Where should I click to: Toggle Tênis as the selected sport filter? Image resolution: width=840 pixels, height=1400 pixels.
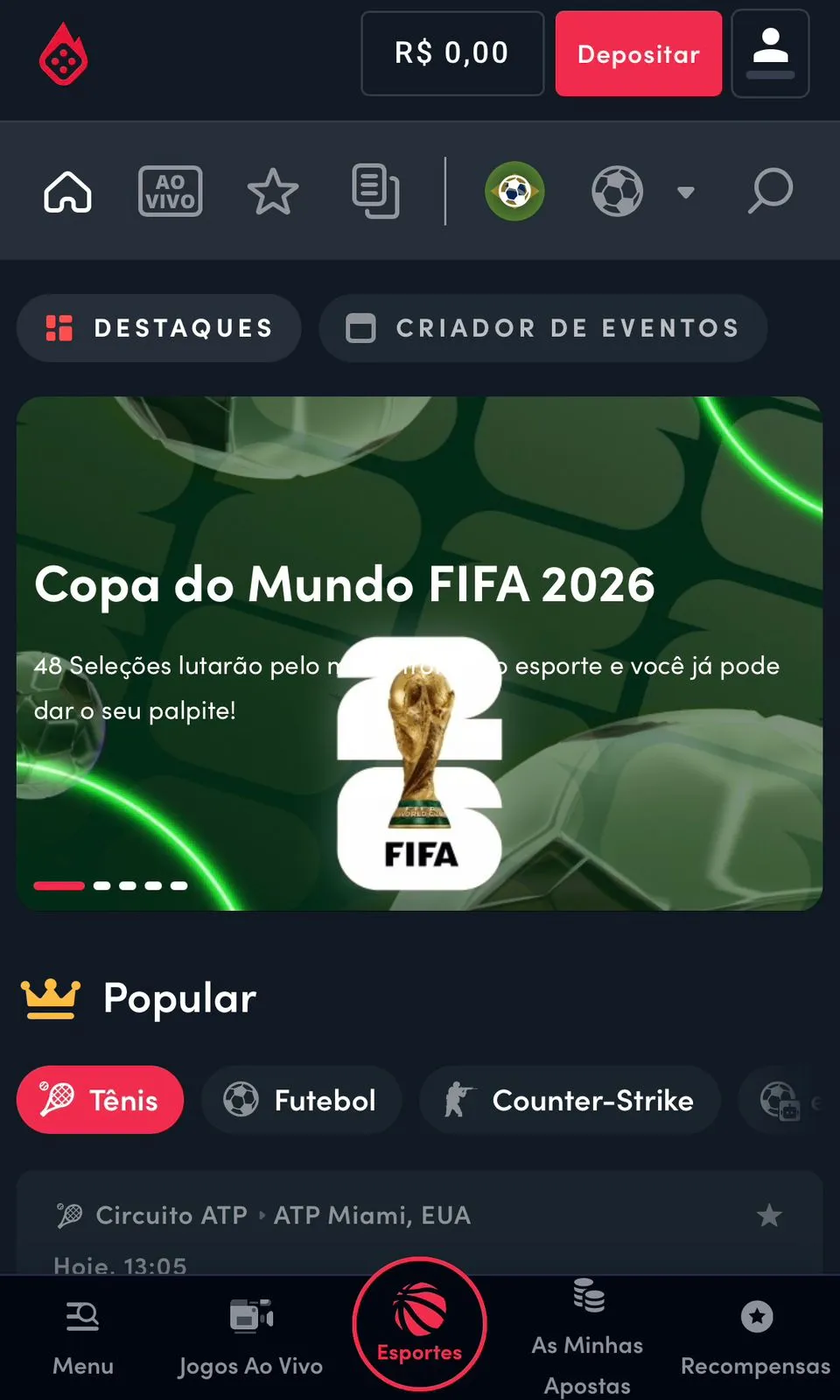click(100, 1100)
